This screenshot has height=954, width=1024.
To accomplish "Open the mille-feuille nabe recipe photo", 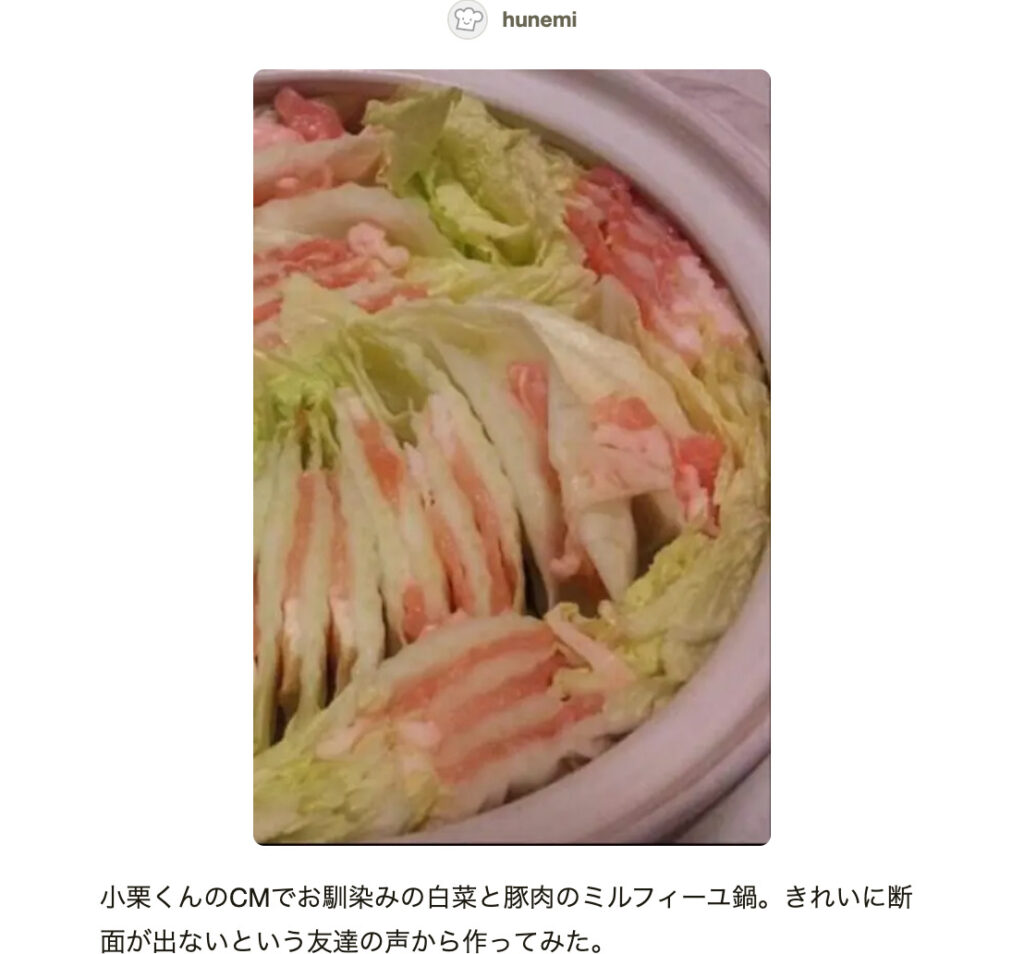I will 511,457.
